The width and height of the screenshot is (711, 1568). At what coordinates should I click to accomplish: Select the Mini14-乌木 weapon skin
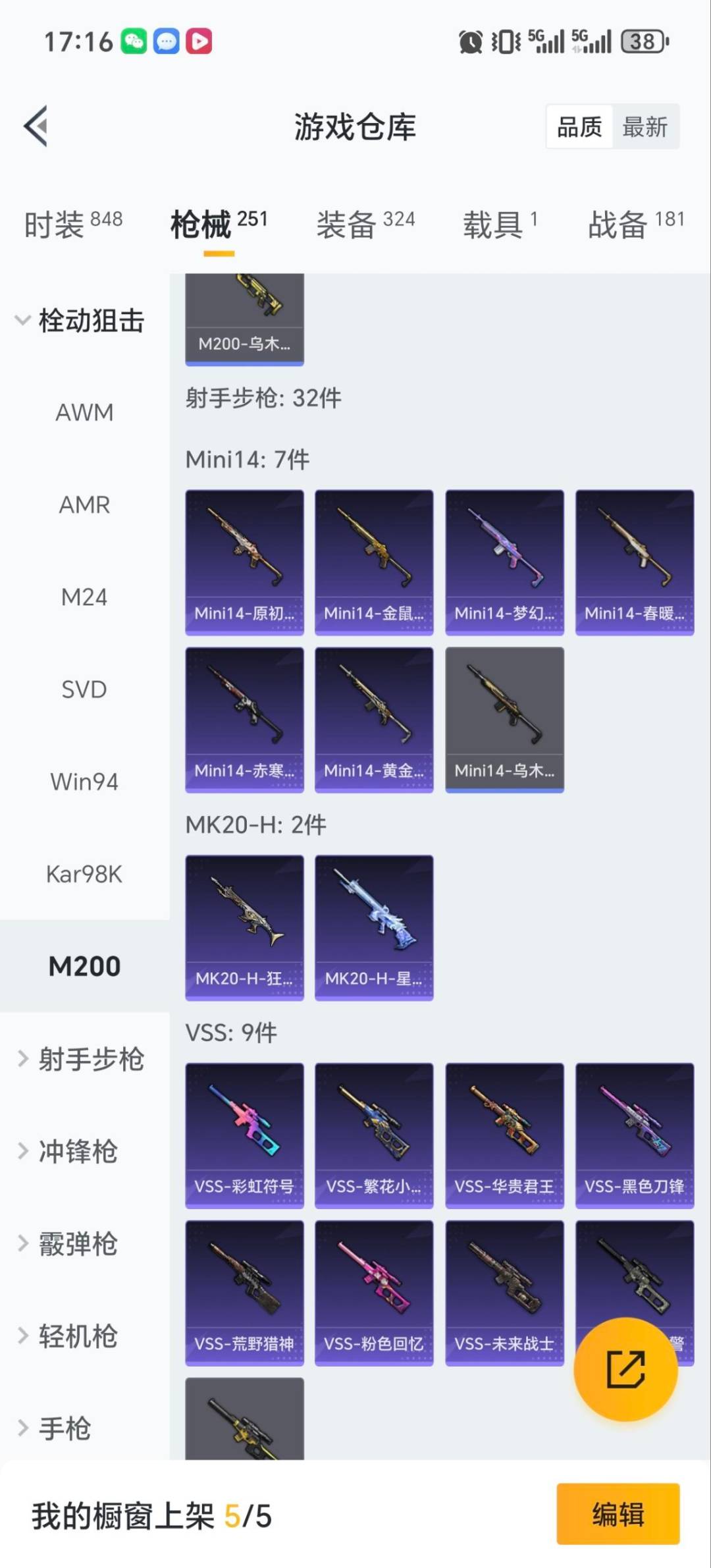[504, 716]
